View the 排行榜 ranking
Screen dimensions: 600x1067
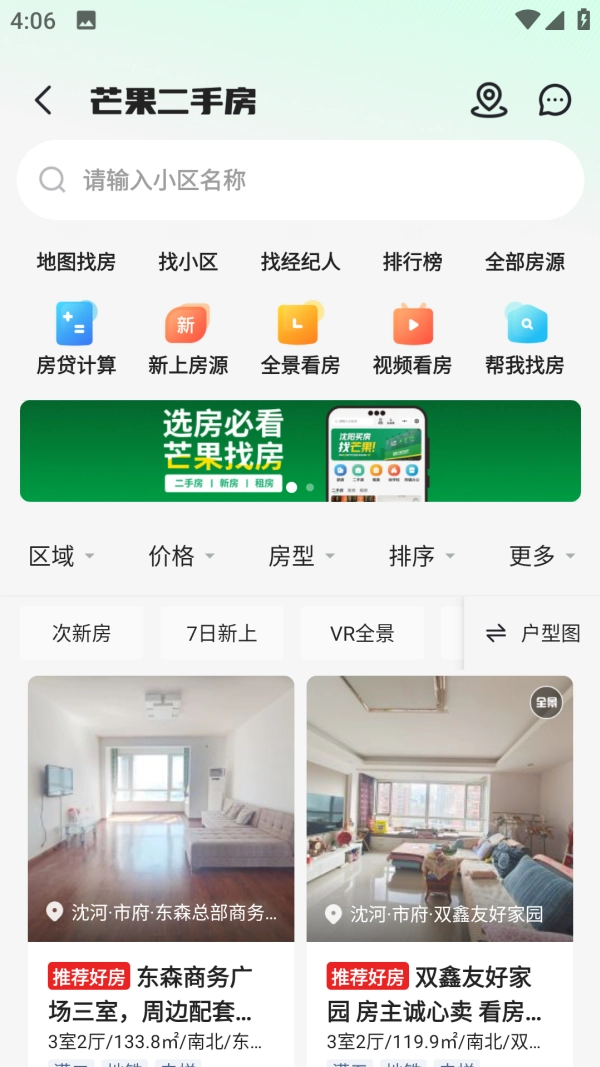pos(412,262)
